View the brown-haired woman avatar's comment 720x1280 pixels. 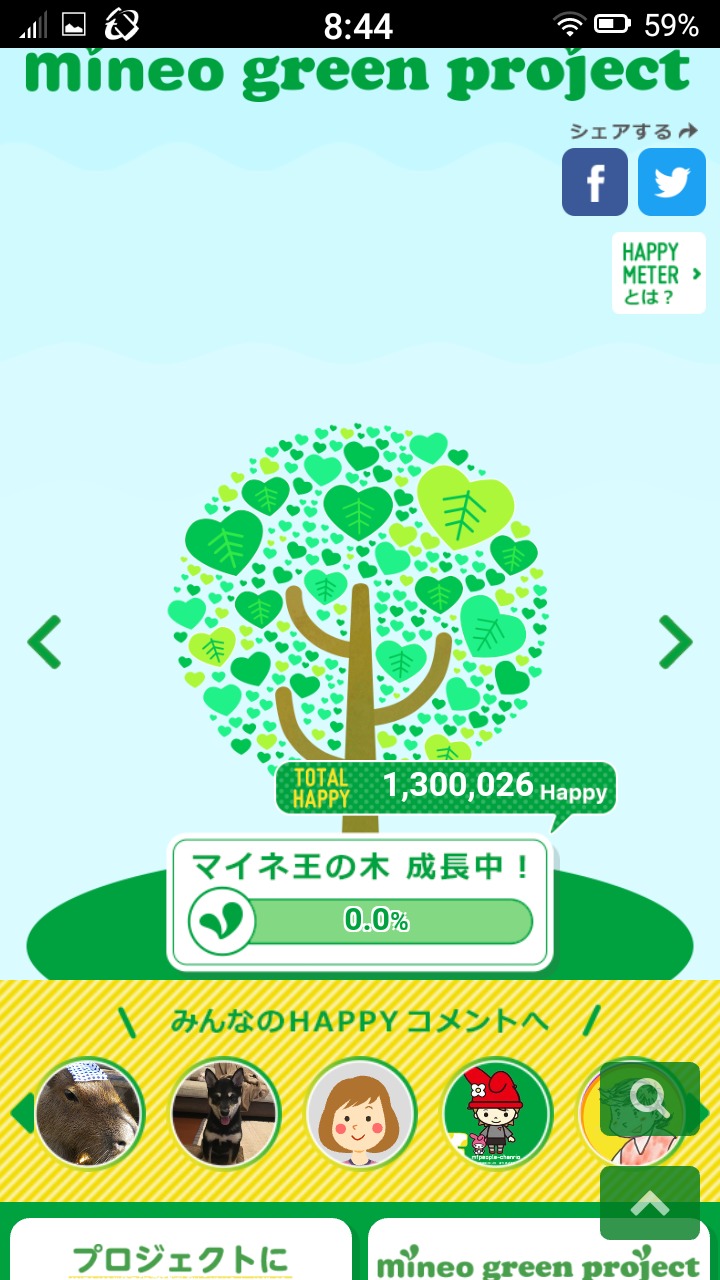tap(360, 1113)
